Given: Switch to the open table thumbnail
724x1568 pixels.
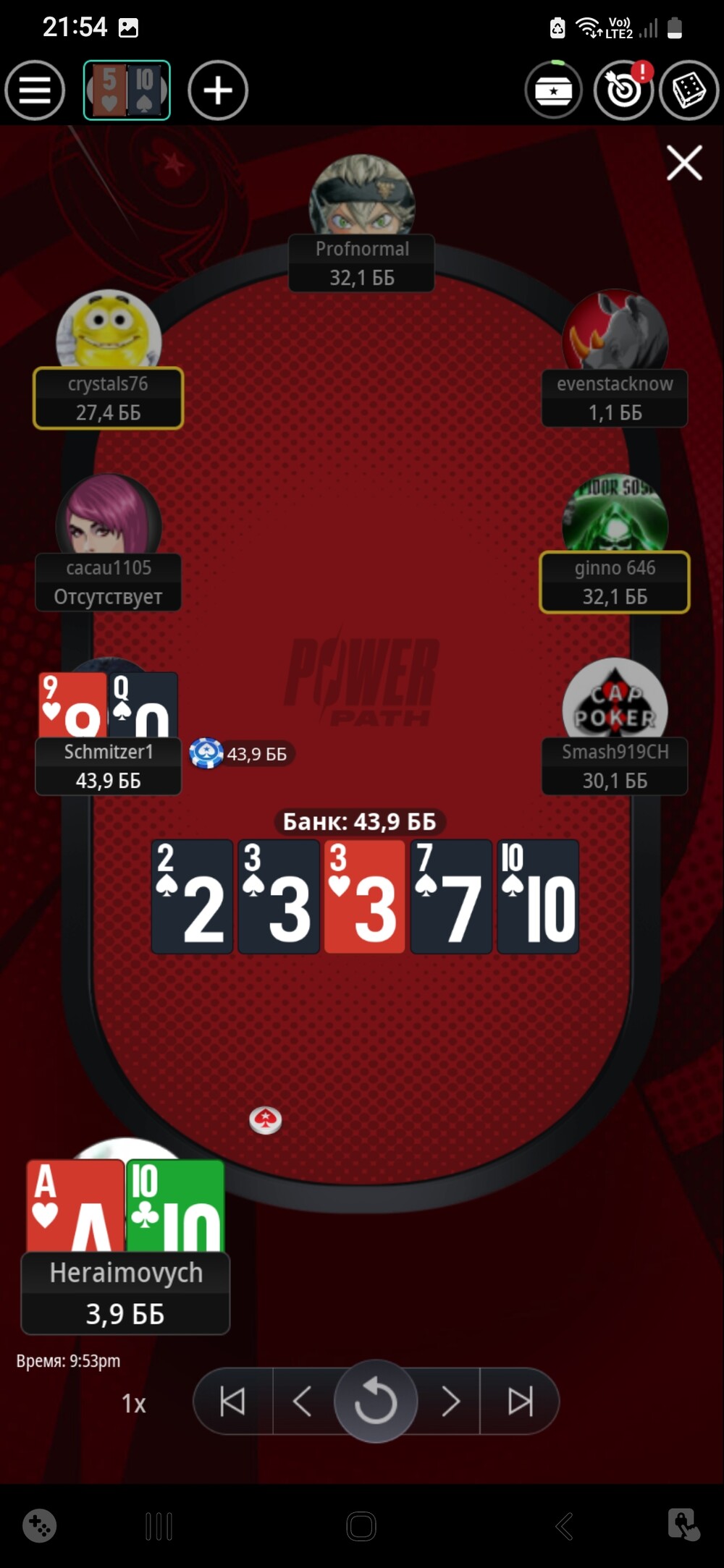Looking at the screenshot, I should pos(127,90).
